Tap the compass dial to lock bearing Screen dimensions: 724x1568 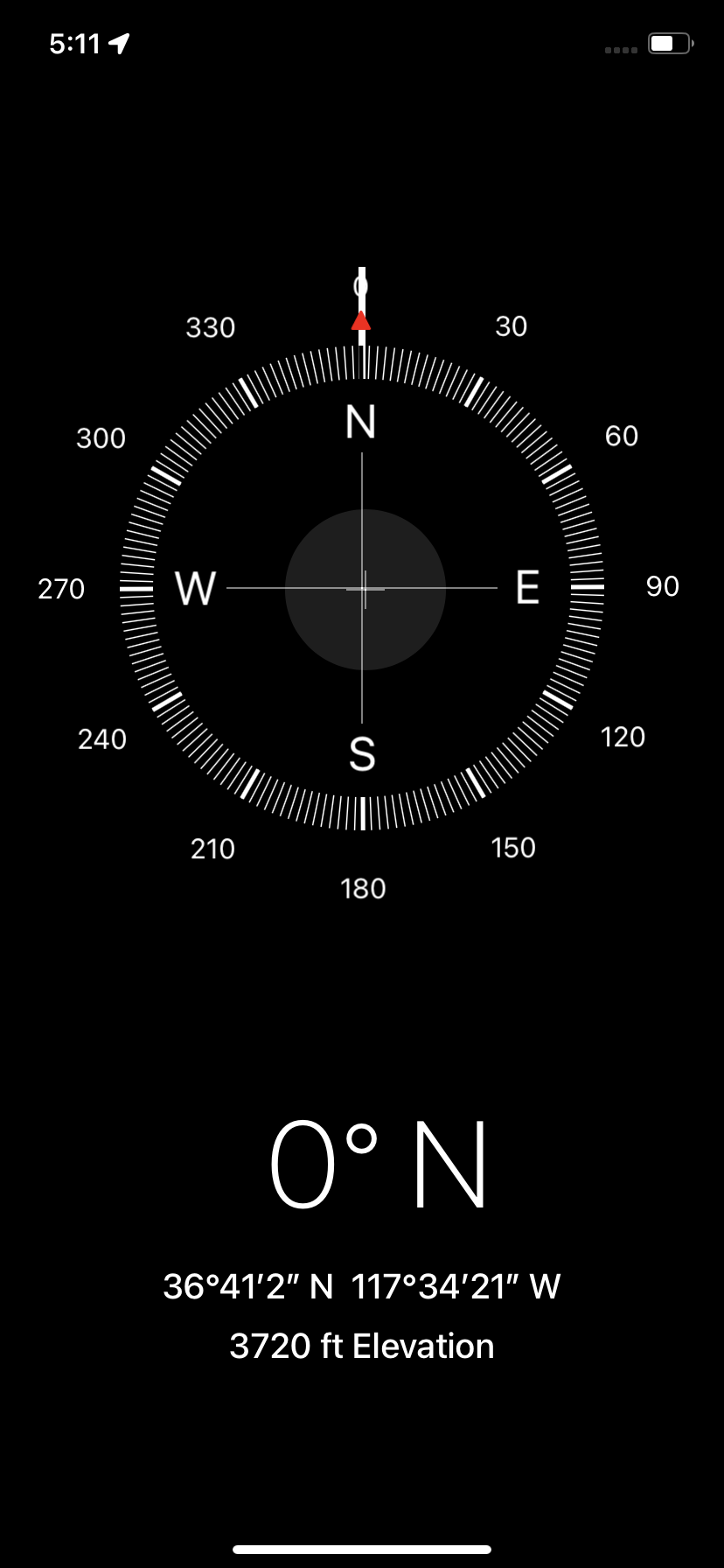[x=362, y=588]
